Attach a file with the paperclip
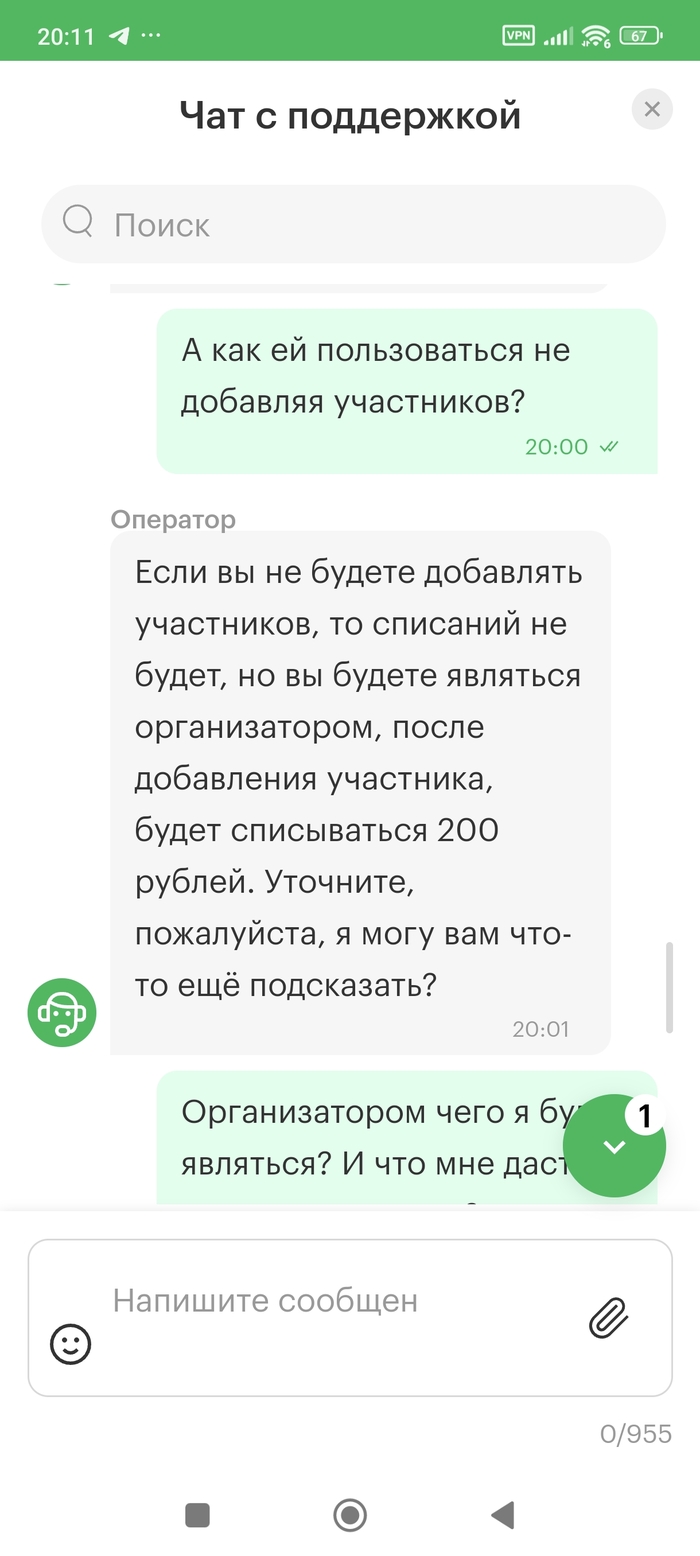This screenshot has width=700, height=1556. (608, 1318)
